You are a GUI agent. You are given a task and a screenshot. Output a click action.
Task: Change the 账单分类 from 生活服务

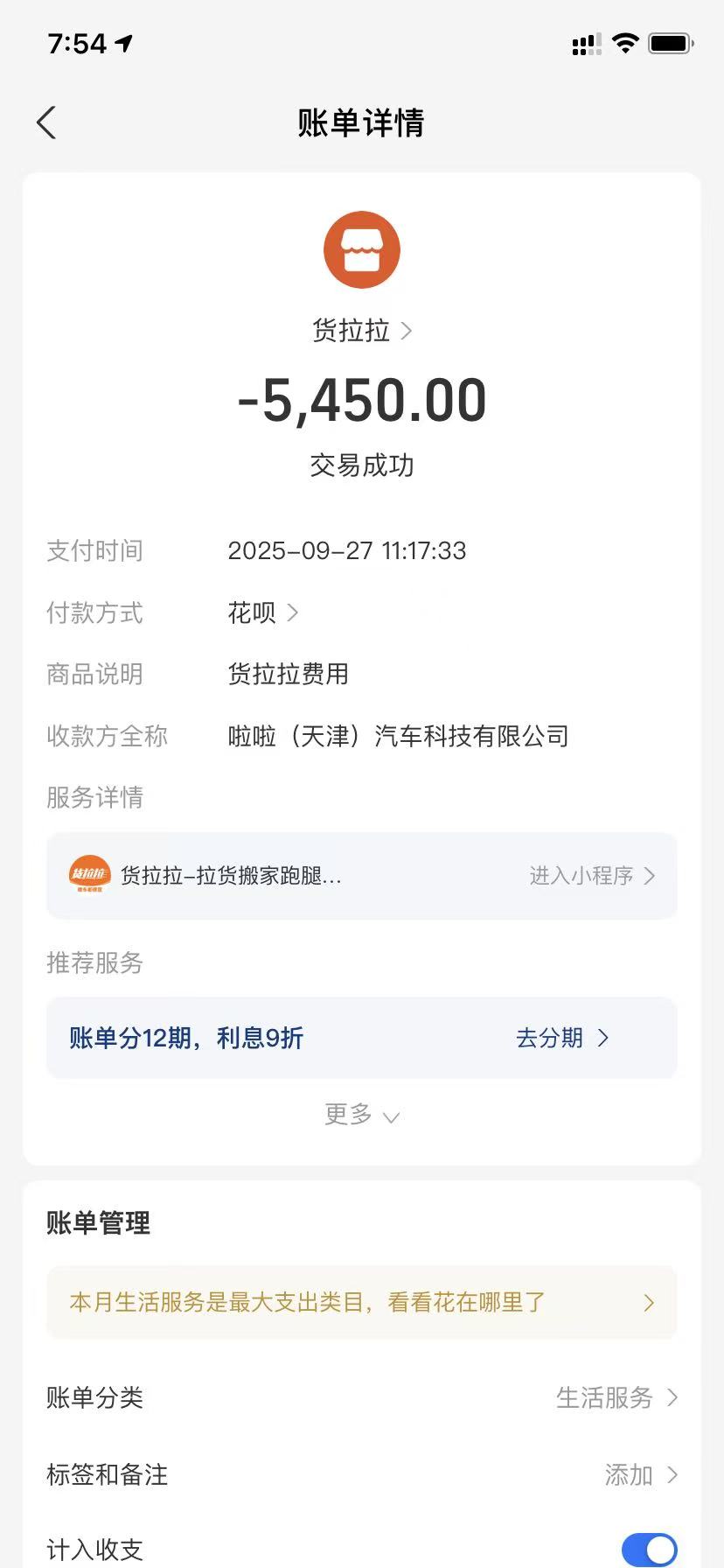coord(362,1397)
